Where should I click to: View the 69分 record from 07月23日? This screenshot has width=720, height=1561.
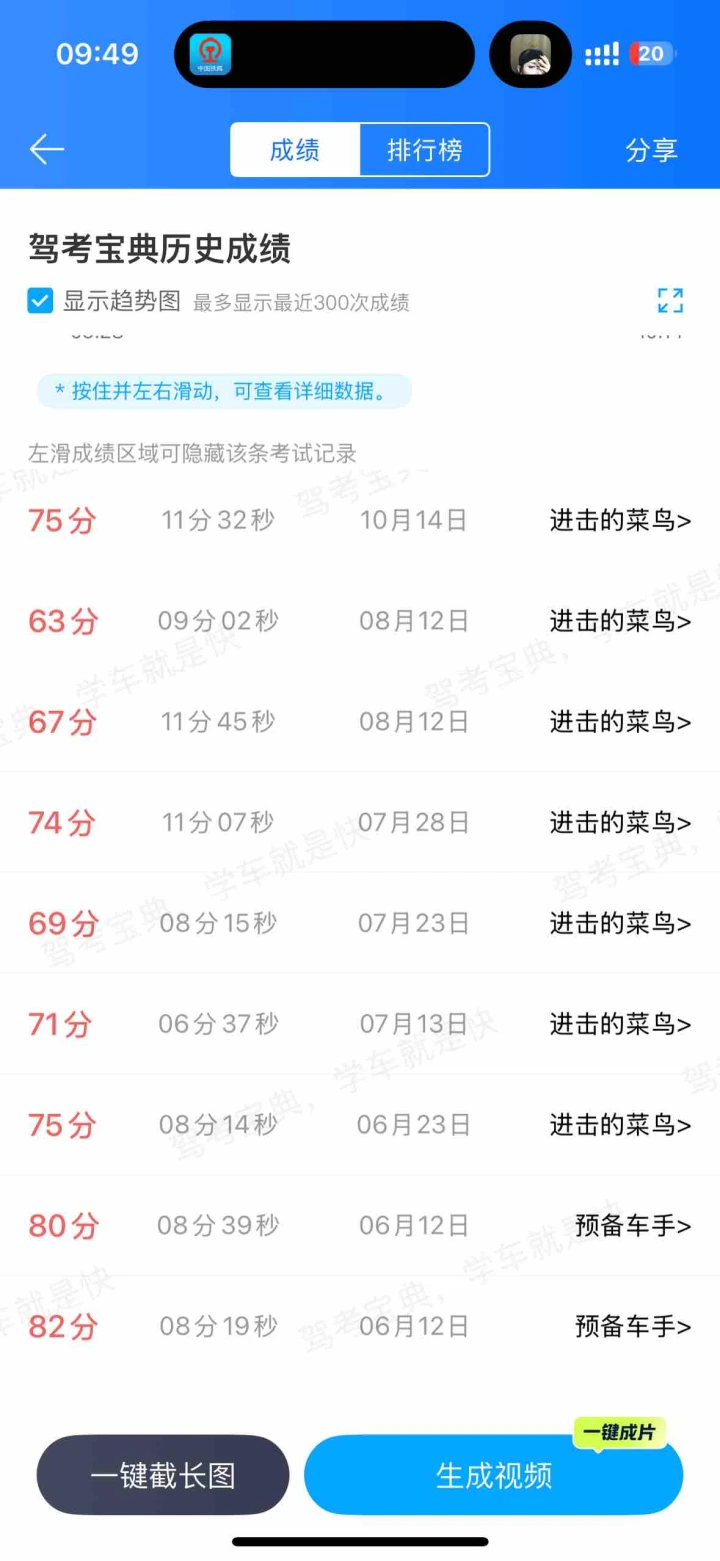[x=620, y=923]
